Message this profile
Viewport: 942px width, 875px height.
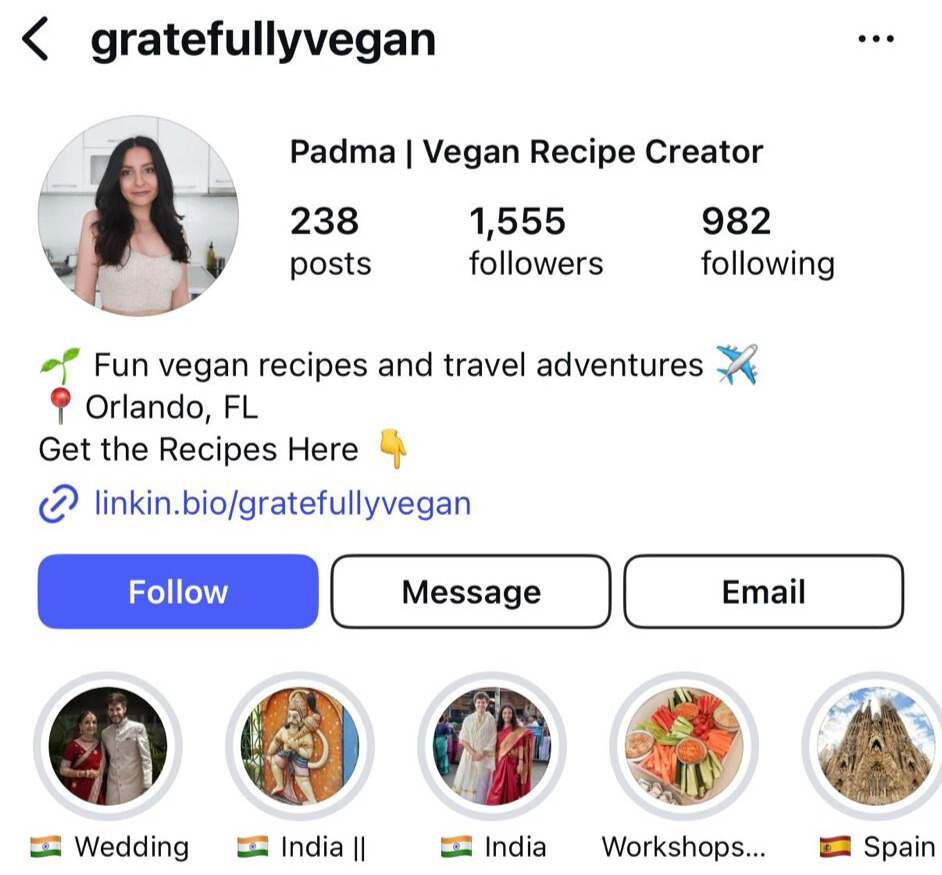point(471,592)
